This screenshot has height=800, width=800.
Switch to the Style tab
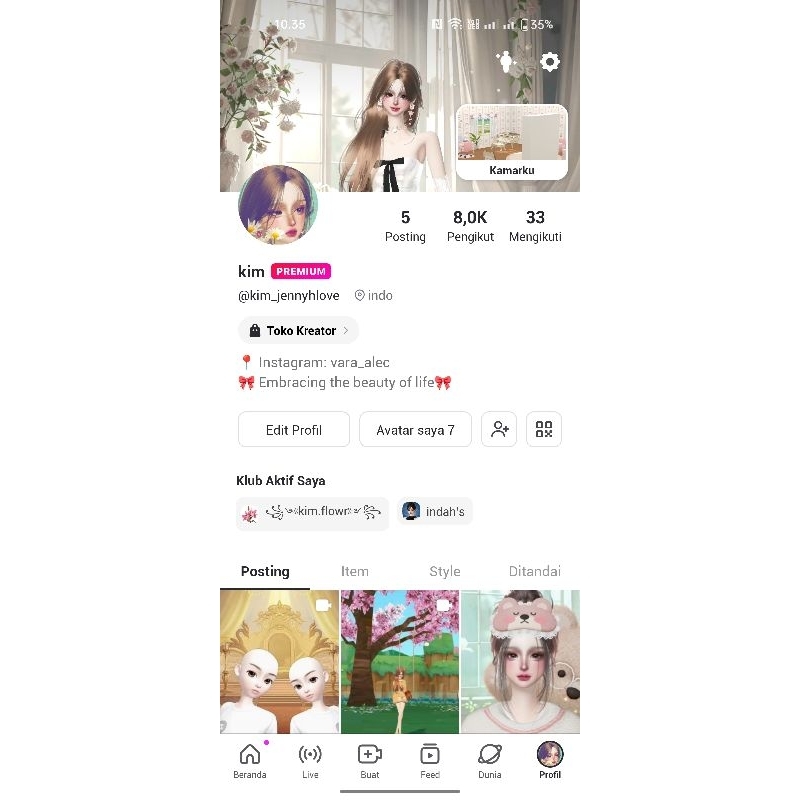445,572
